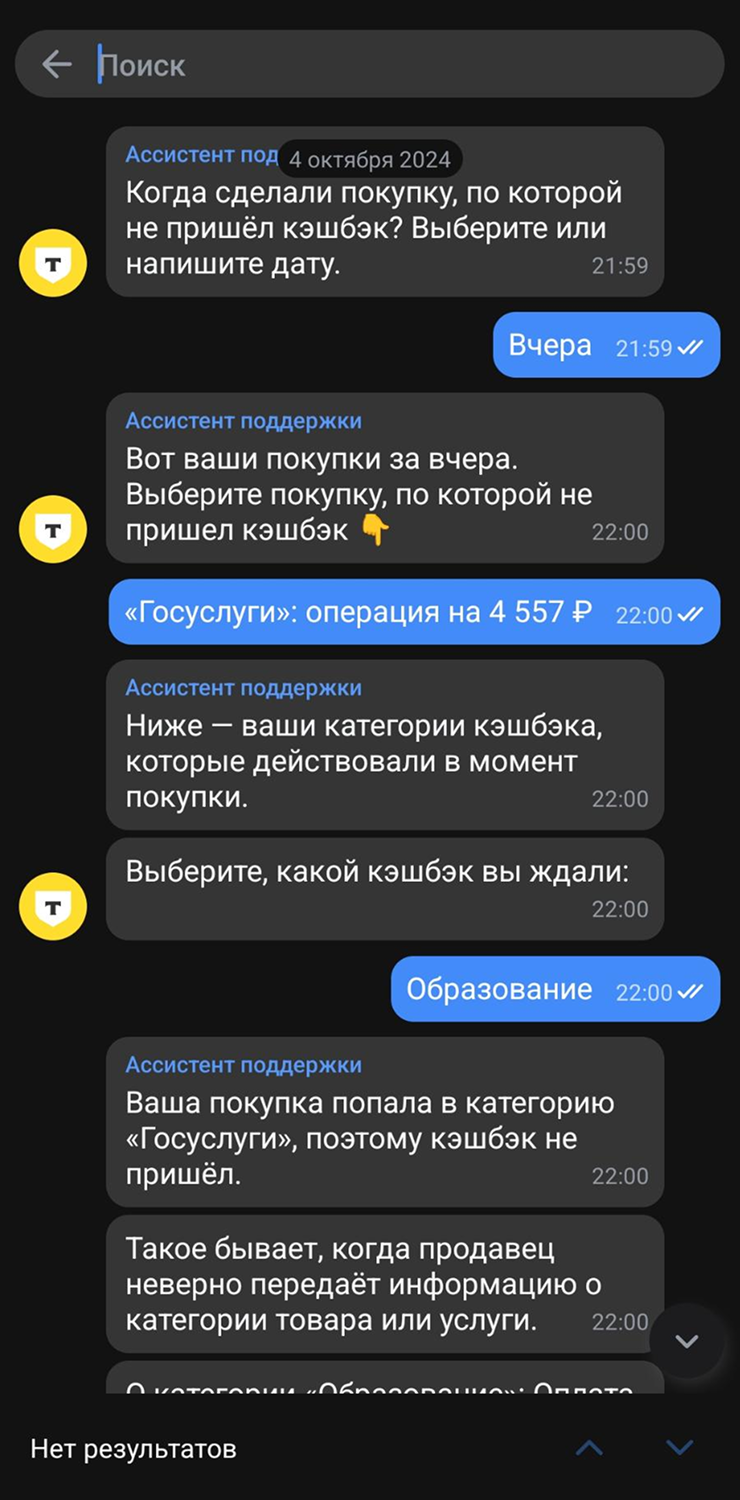The image size is (740, 1500).
Task: Go to next search result
Action: click(679, 1447)
